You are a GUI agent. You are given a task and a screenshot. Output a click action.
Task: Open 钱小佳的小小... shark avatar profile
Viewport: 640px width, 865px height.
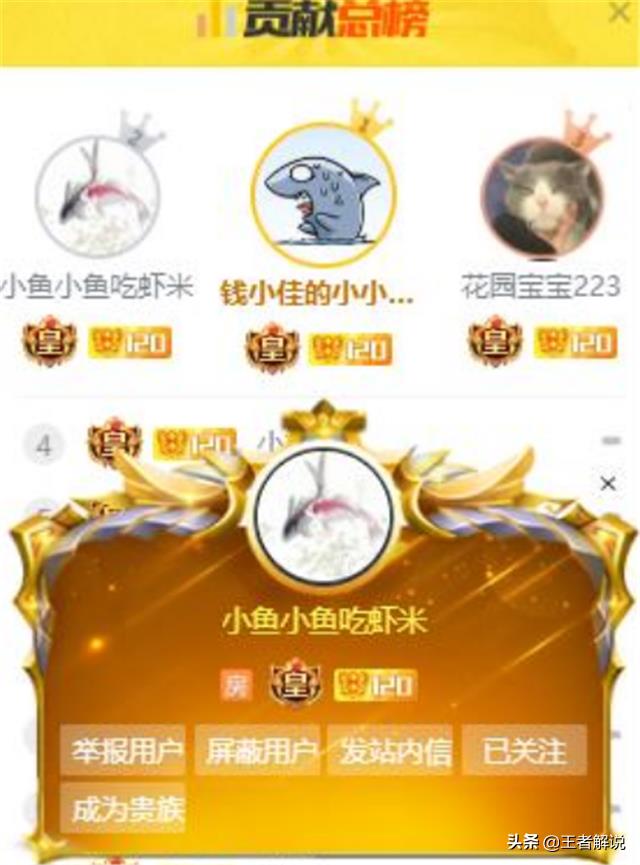tap(323, 193)
